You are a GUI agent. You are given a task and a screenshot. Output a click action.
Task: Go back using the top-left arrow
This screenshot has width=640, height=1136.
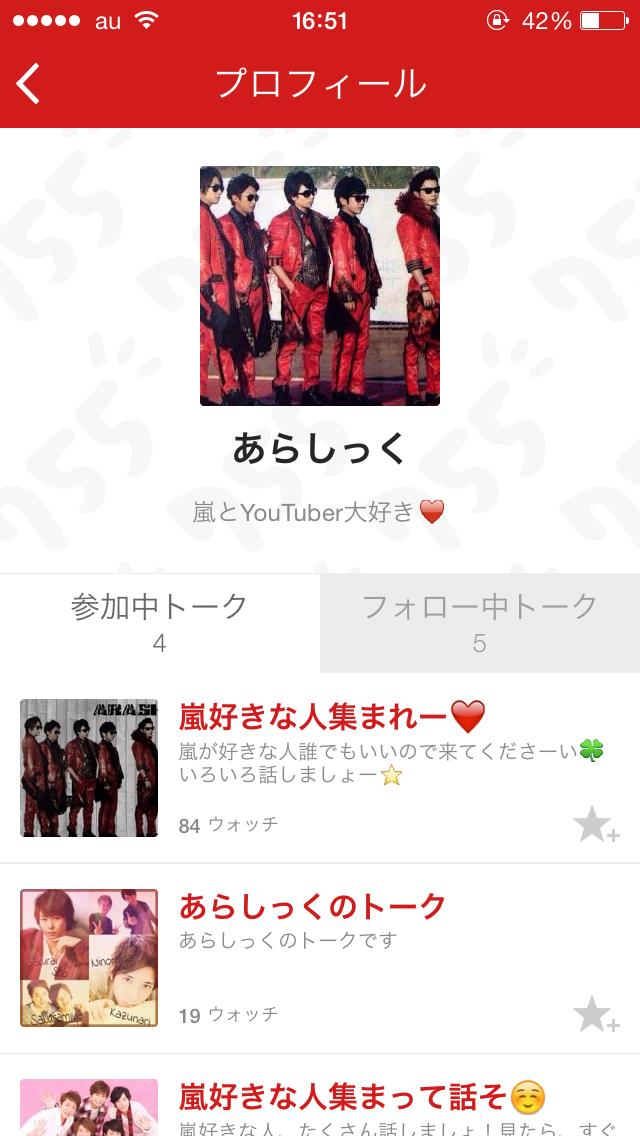point(29,84)
